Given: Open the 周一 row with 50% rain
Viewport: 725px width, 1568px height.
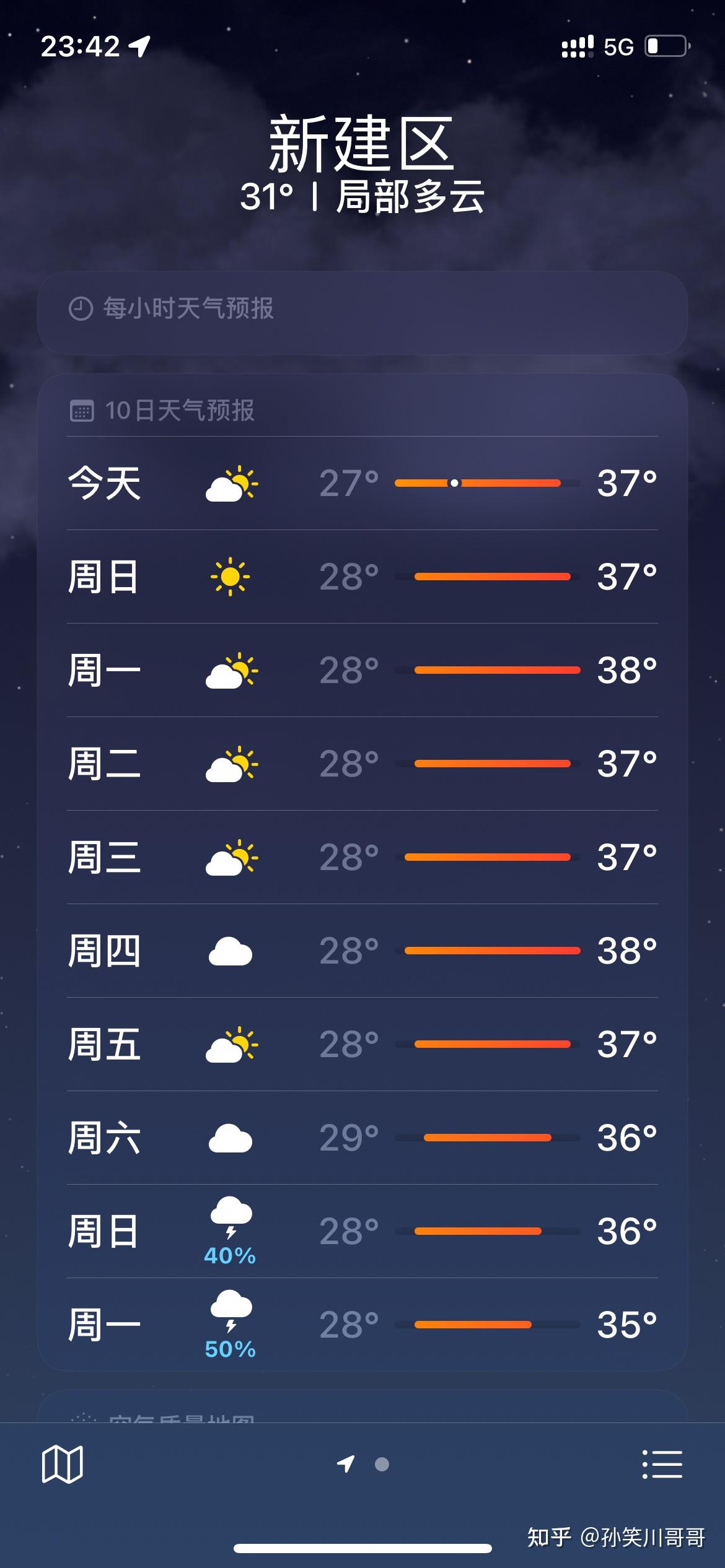Looking at the screenshot, I should tap(362, 1325).
